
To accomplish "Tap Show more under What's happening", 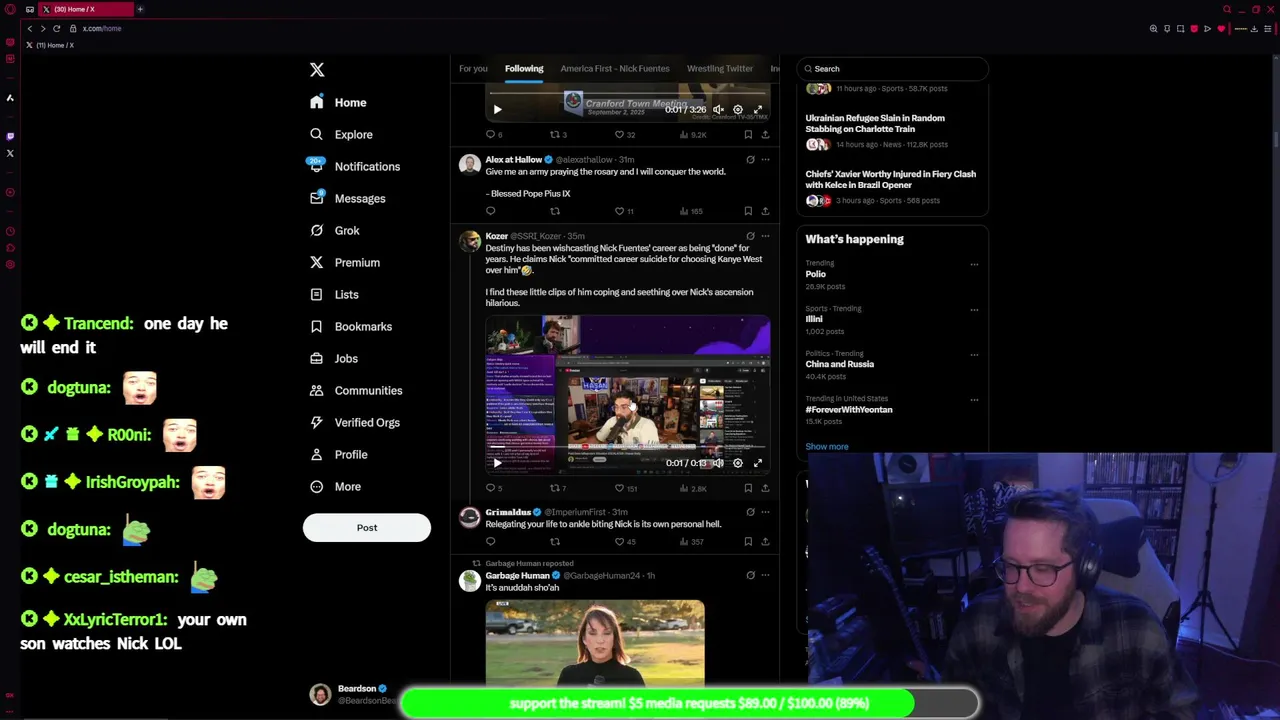I will 826,446.
